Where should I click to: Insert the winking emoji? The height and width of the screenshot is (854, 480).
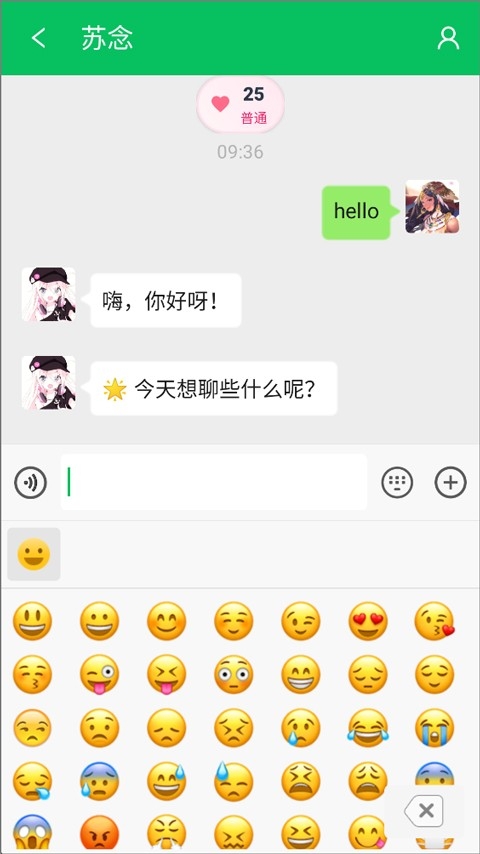pyautogui.click(x=301, y=621)
